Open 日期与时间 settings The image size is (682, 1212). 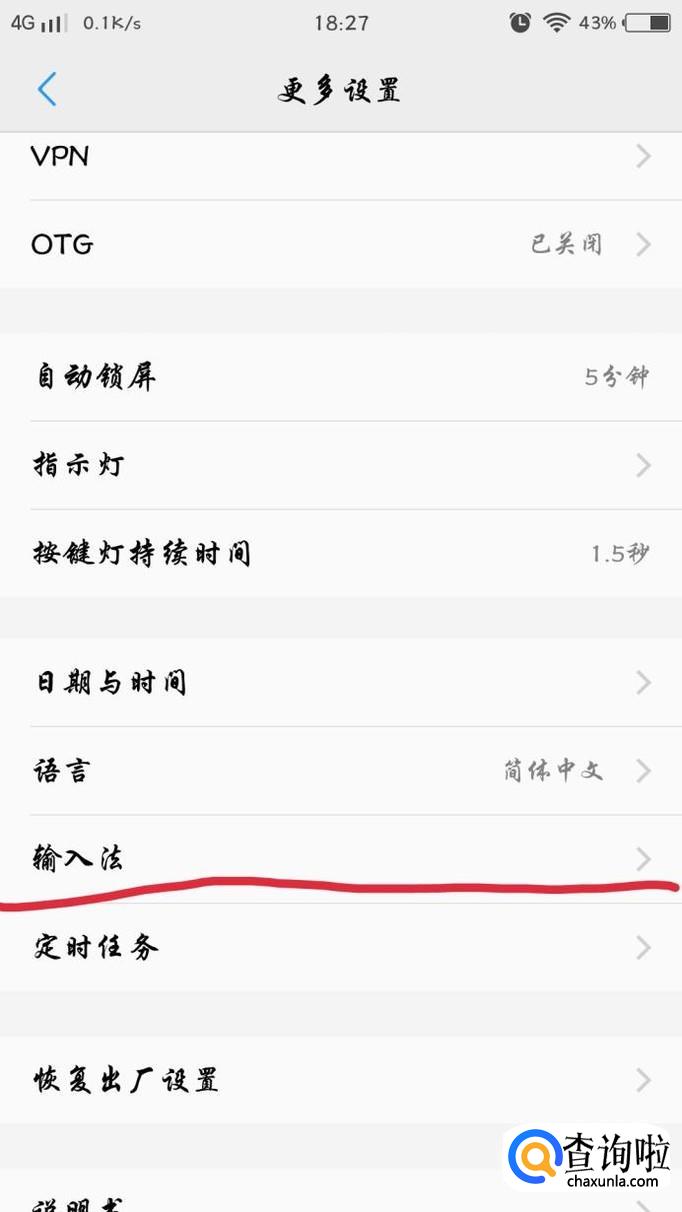[x=340, y=683]
